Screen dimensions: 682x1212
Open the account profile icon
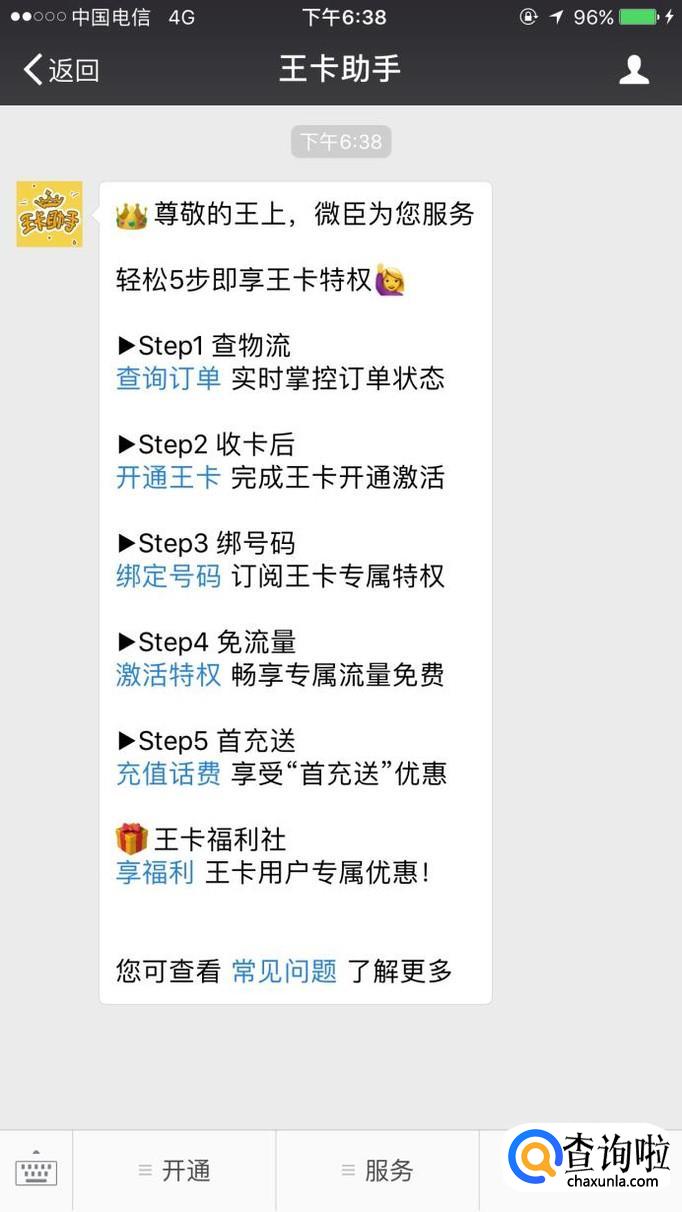click(x=634, y=69)
